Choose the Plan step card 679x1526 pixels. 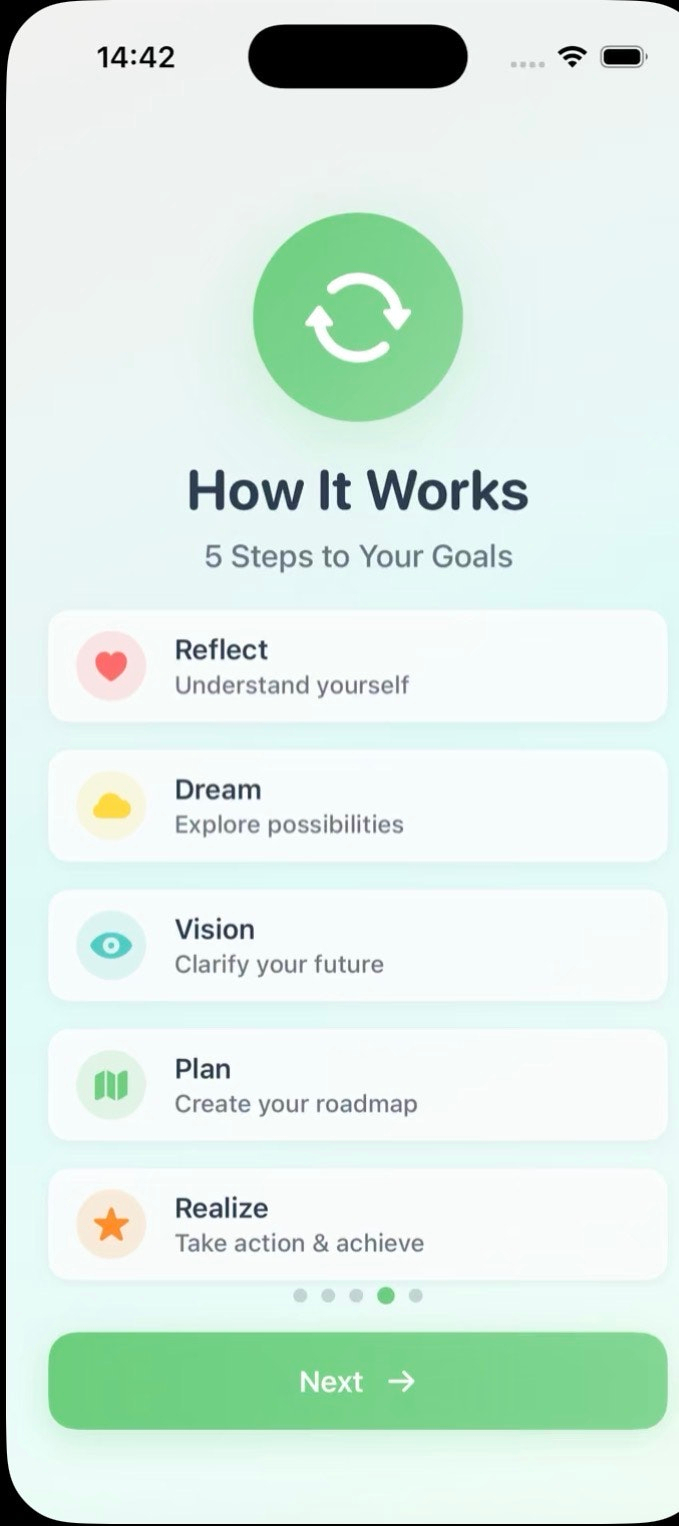pos(357,1085)
